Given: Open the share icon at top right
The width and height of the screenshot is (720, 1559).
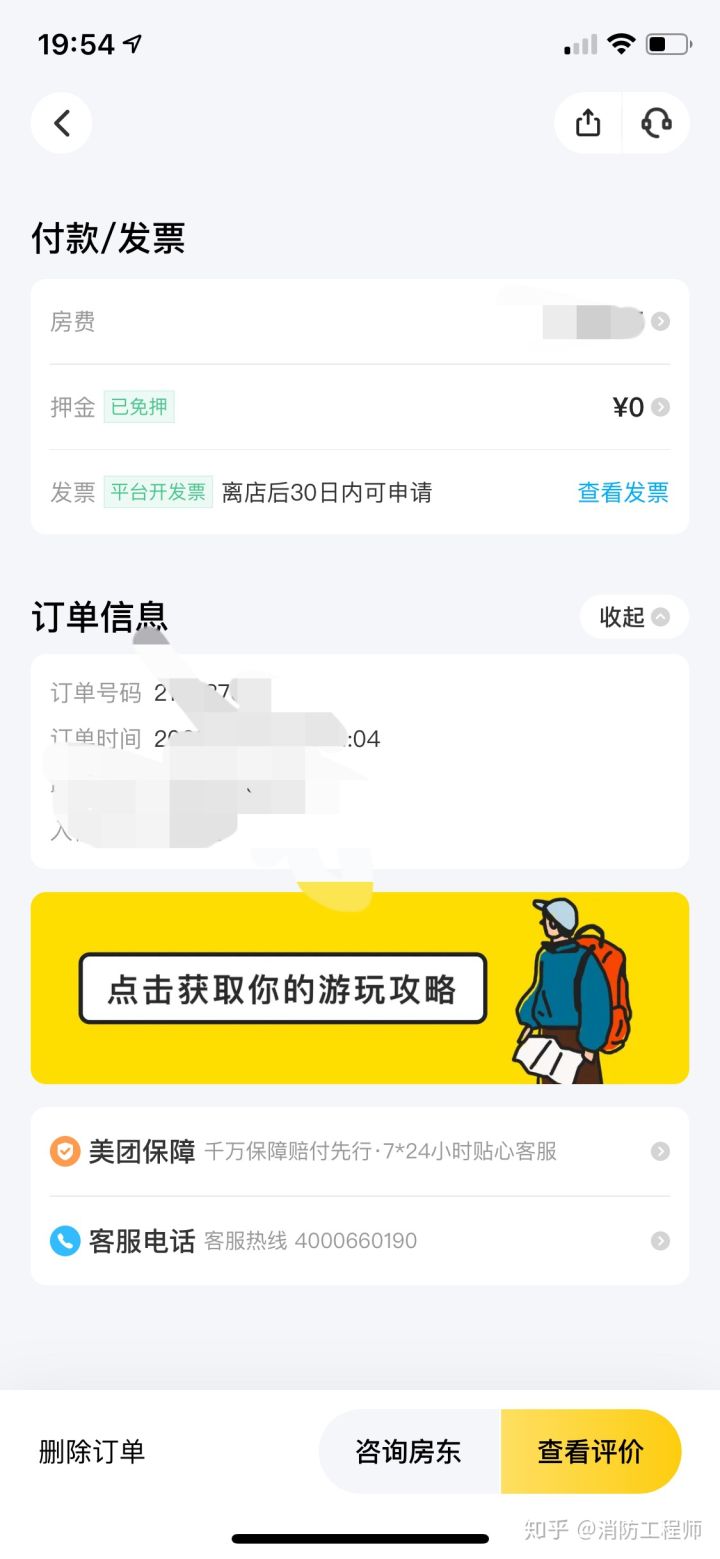Looking at the screenshot, I should tap(587, 123).
